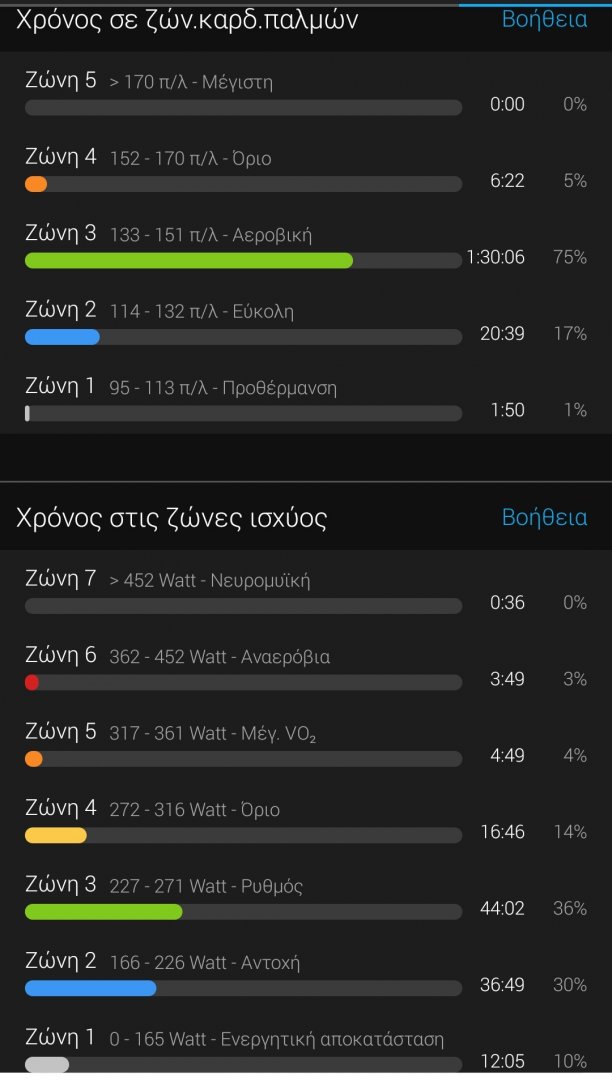Viewport: 612px width, 1080px height.
Task: Open Βοήθεια for heart rate zones
Action: tap(545, 19)
